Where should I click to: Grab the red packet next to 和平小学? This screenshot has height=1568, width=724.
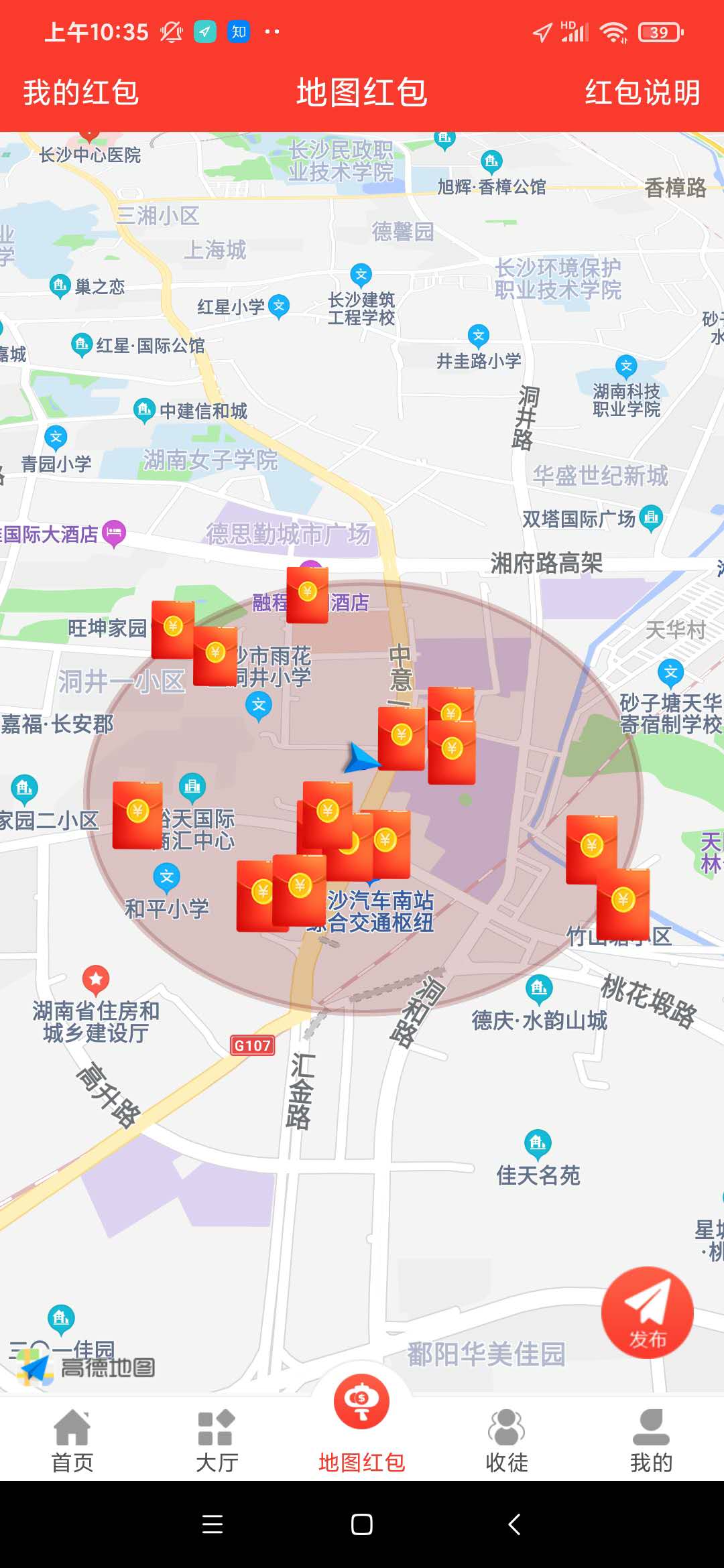point(137,814)
